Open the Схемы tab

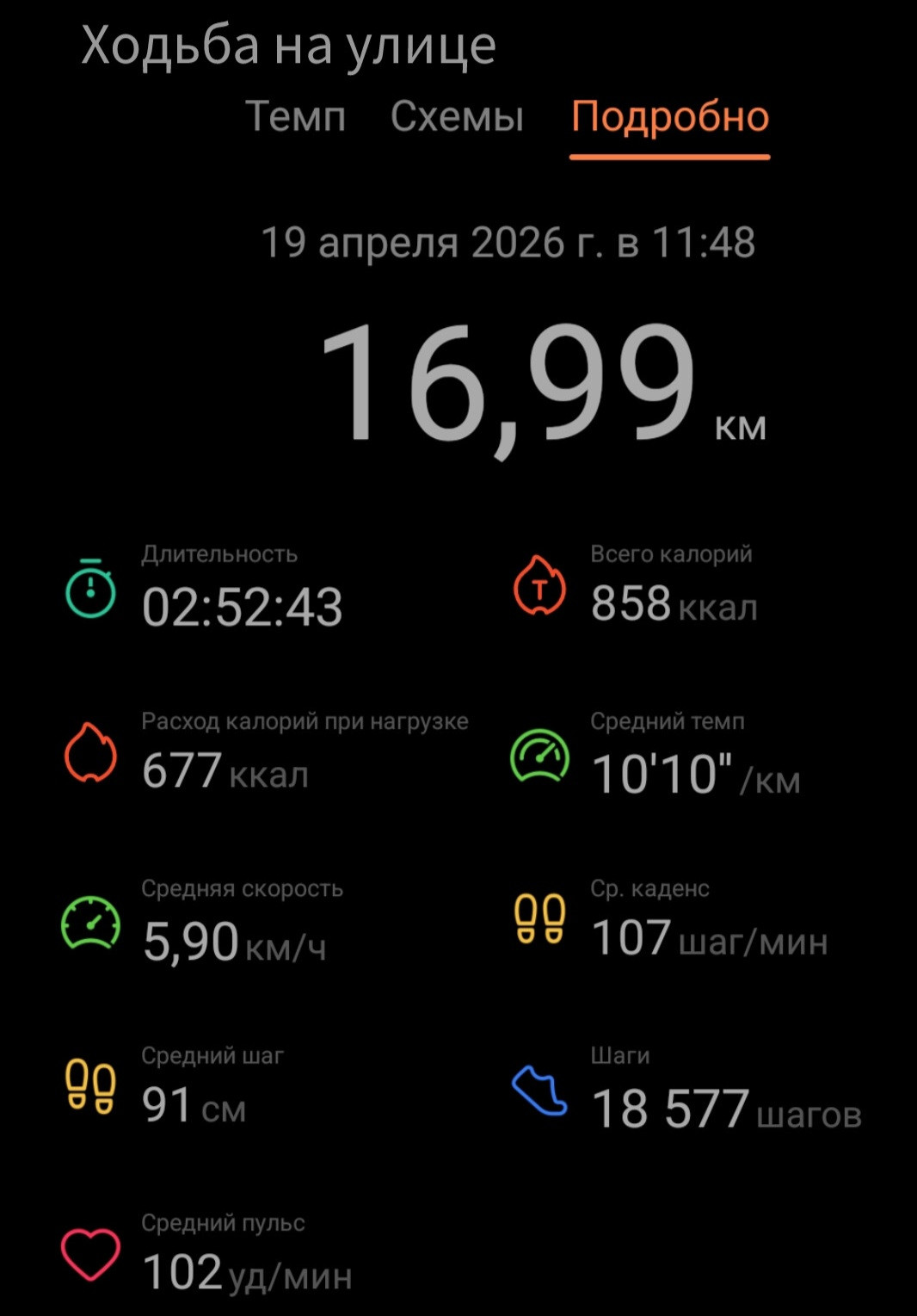[x=457, y=116]
